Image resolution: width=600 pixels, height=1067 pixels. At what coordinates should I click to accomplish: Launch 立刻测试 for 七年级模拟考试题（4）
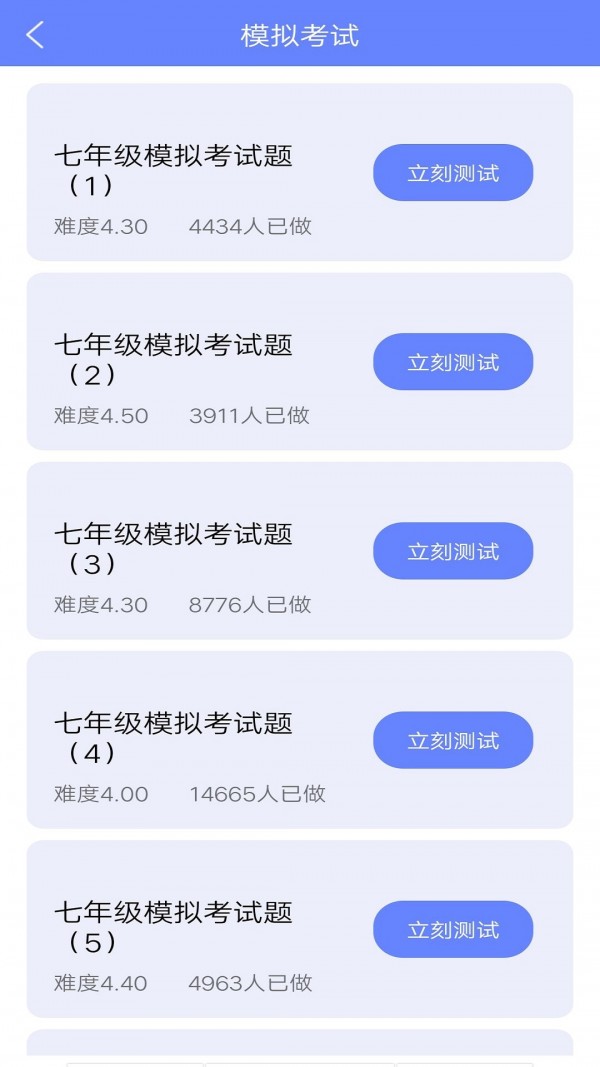pos(453,740)
